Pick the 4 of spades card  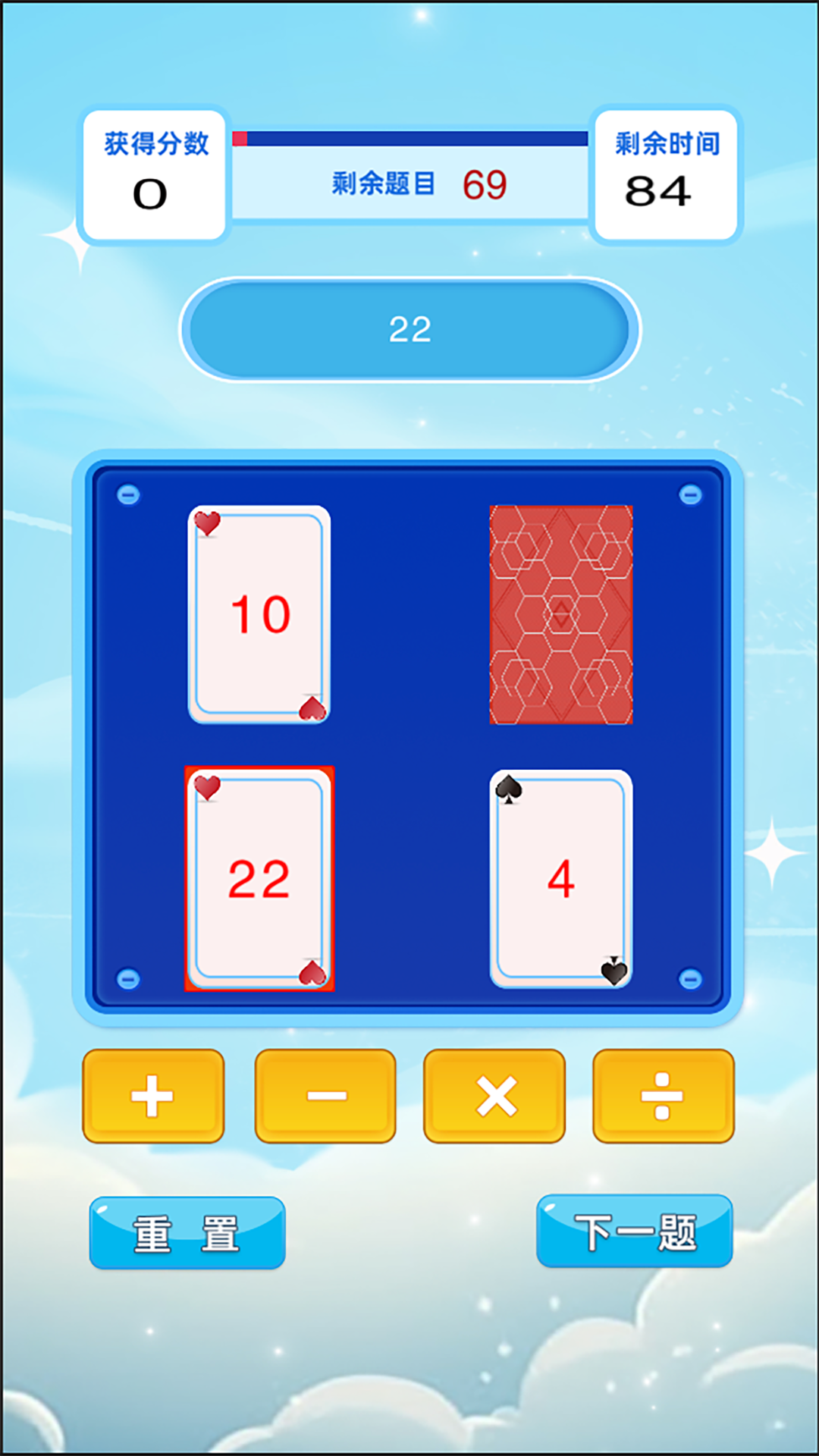coord(561,879)
